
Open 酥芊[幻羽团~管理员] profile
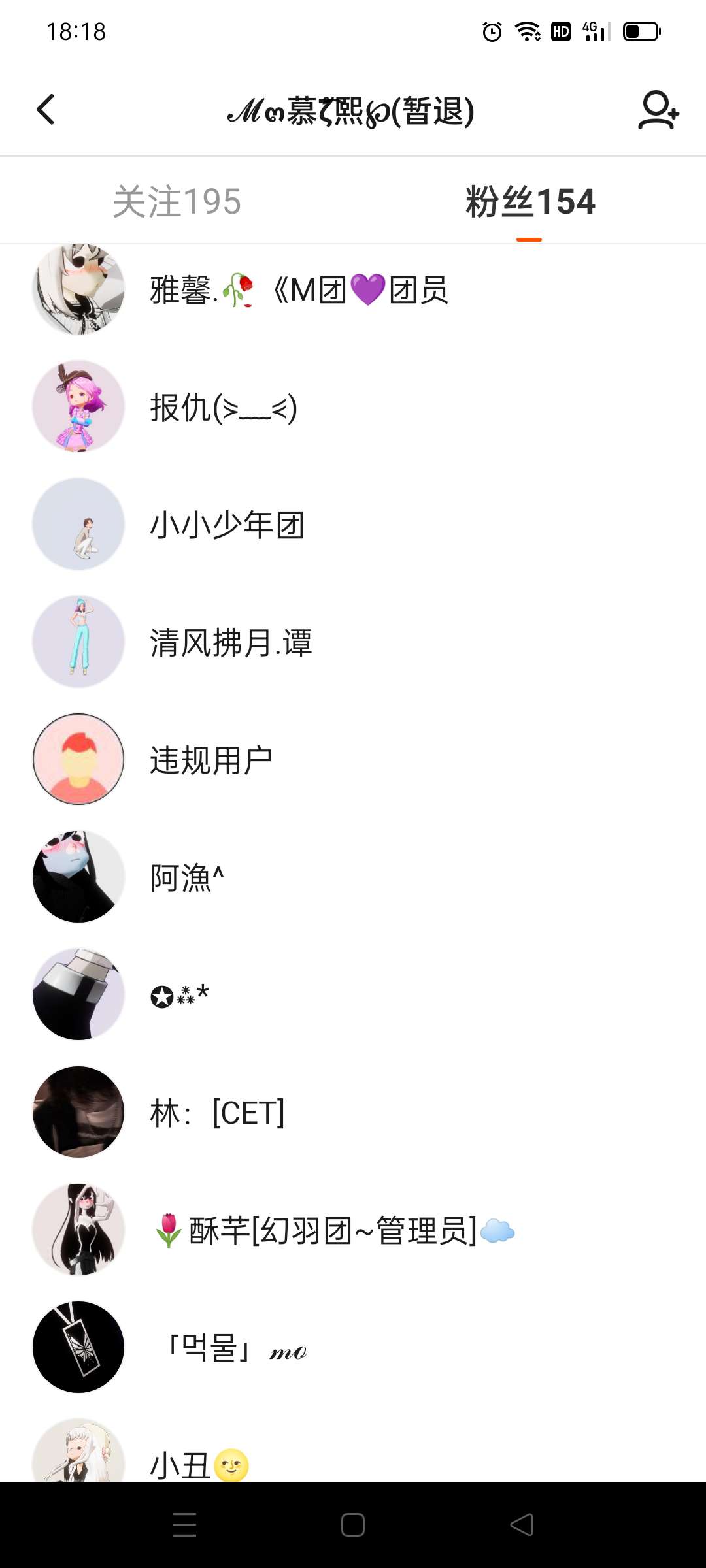tap(333, 1231)
